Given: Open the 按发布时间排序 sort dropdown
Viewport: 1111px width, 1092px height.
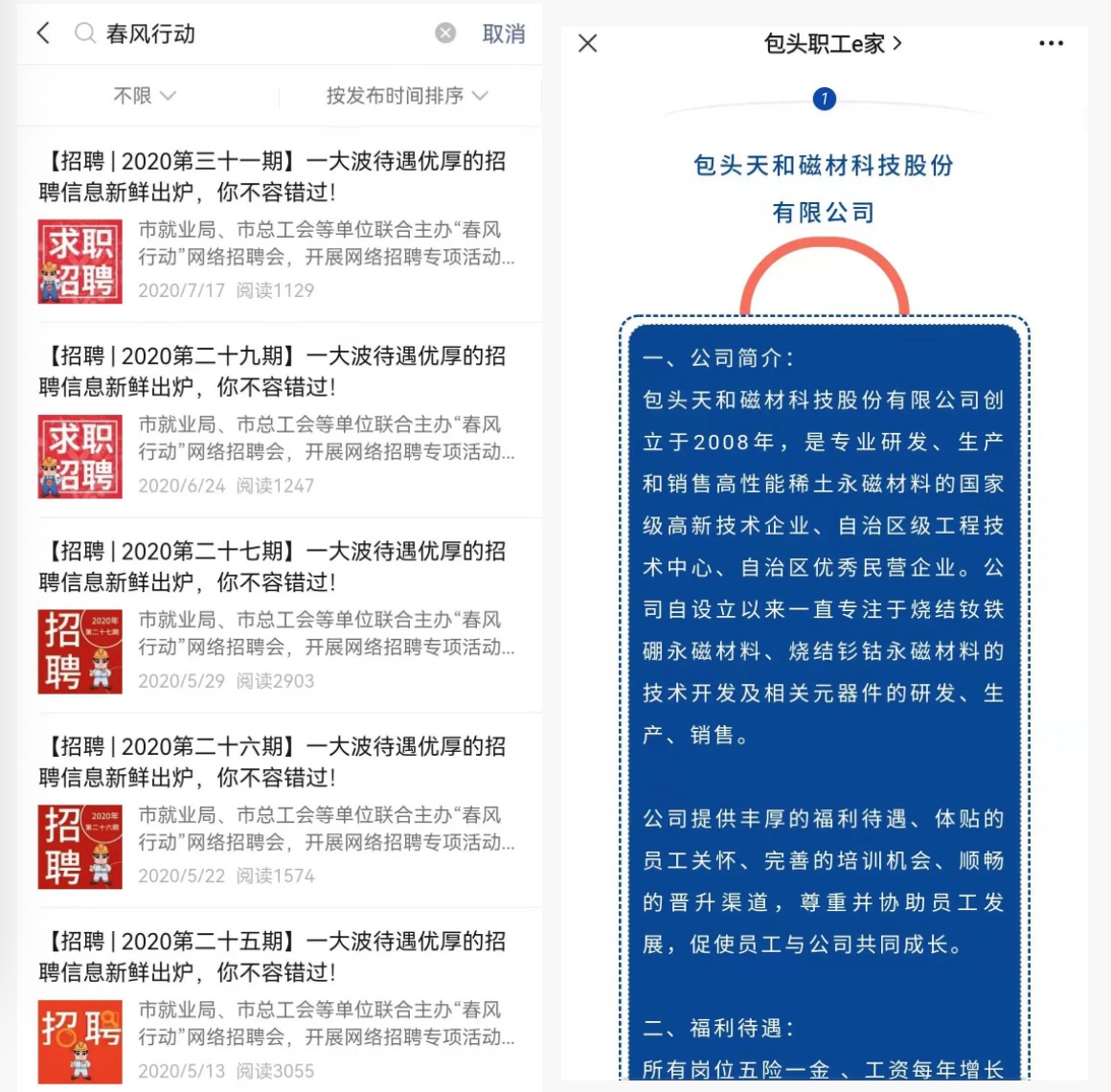Looking at the screenshot, I should click(406, 96).
